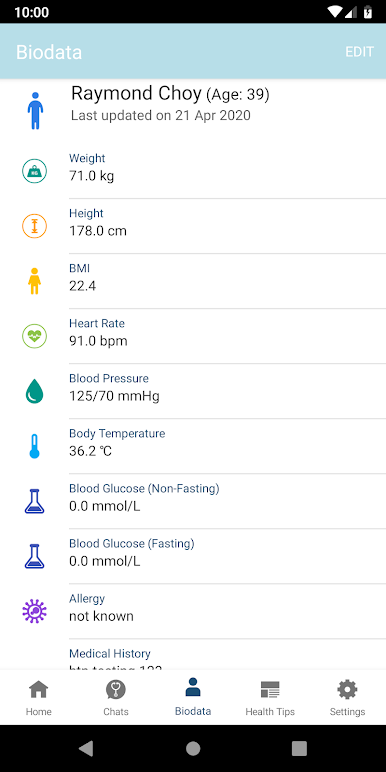Open the Health Tips tab

(x=270, y=698)
